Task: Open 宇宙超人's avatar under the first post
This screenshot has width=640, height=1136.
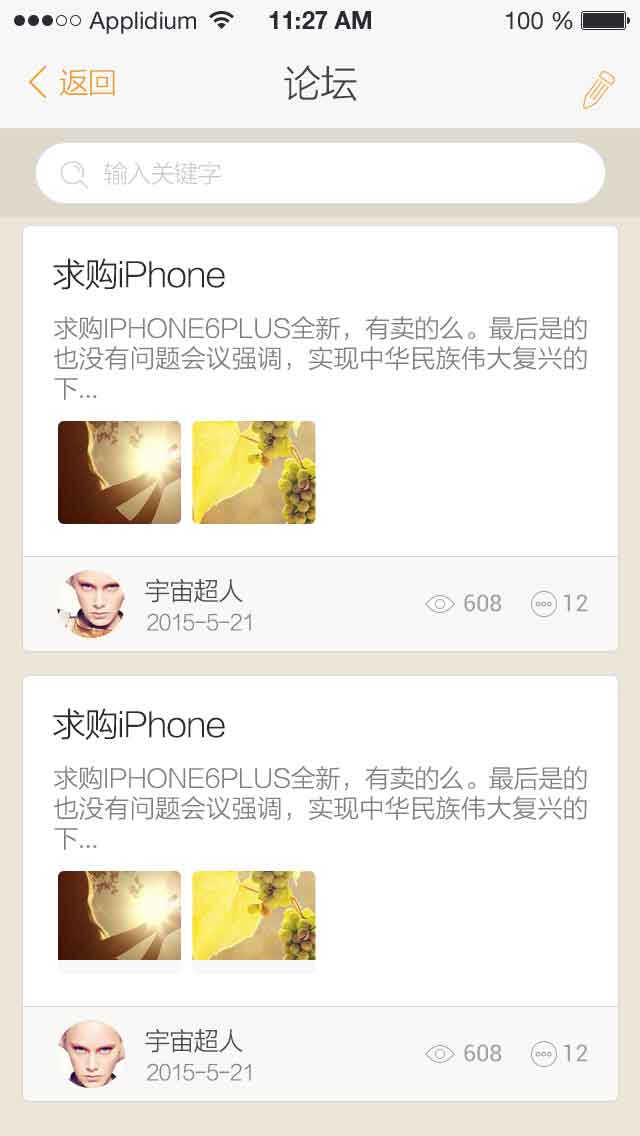Action: (92, 604)
